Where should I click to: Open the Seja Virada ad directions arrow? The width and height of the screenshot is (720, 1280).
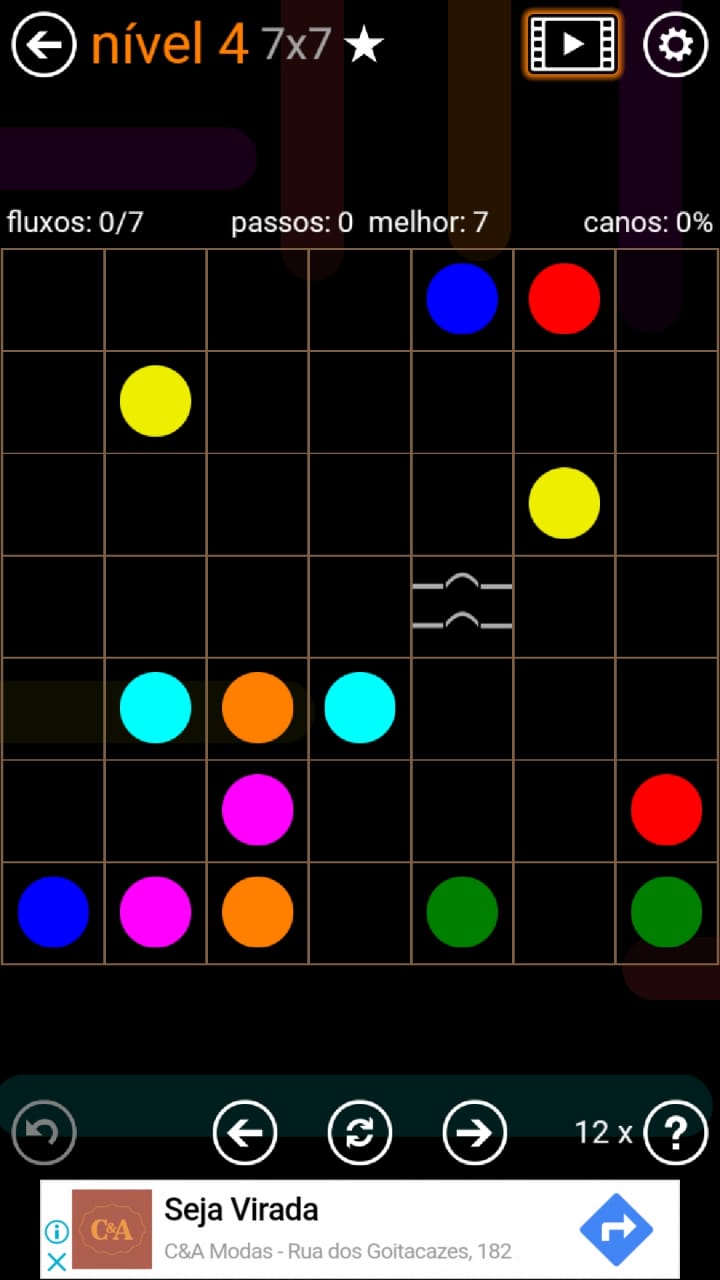click(616, 1229)
